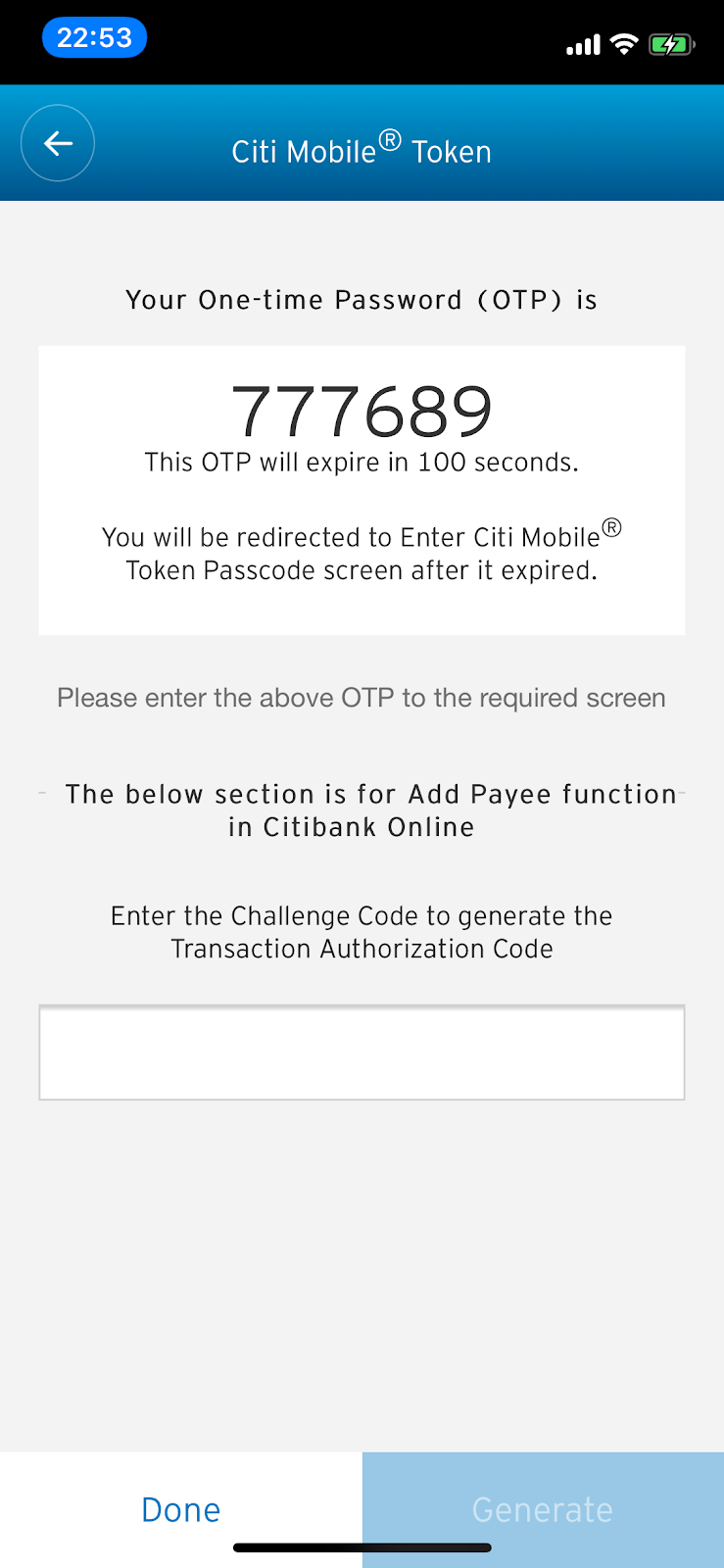Tap Done to finish
Screen dimensions: 724x1568
click(181, 1509)
